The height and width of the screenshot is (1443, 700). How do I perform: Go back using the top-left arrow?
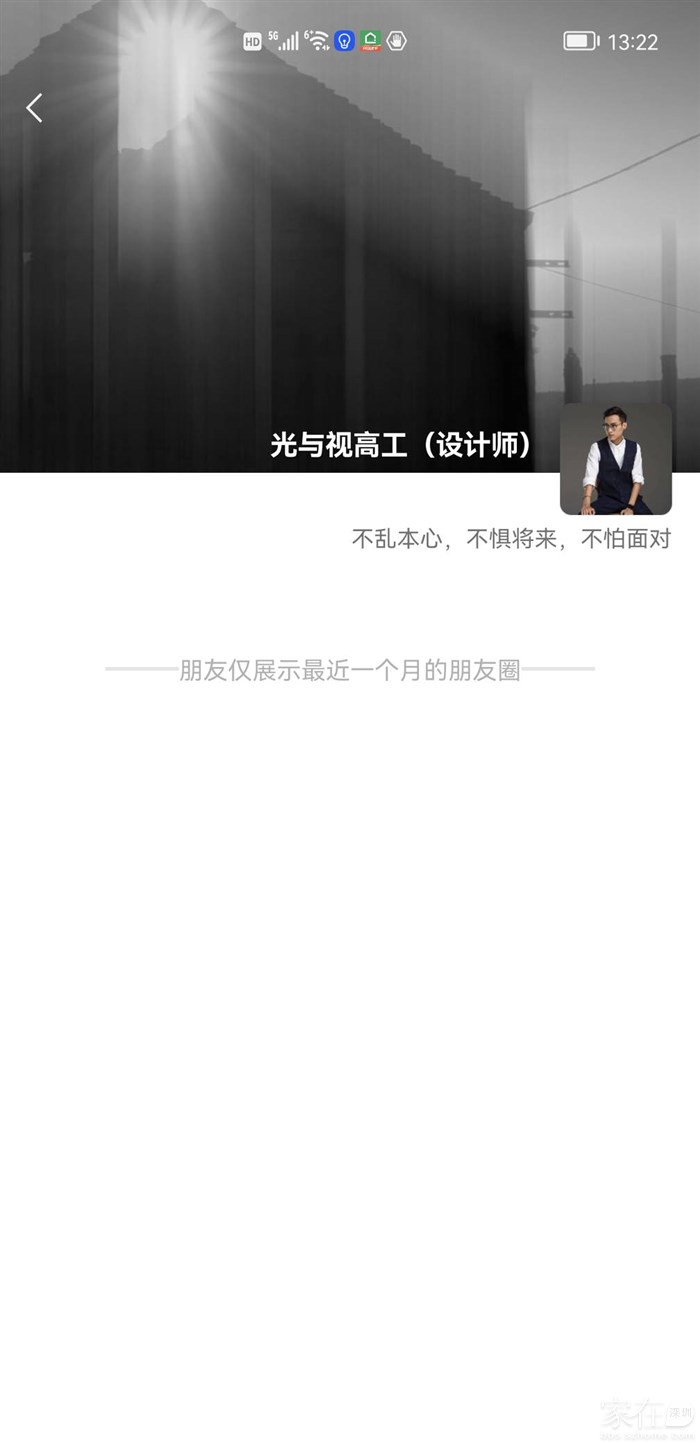(x=35, y=108)
